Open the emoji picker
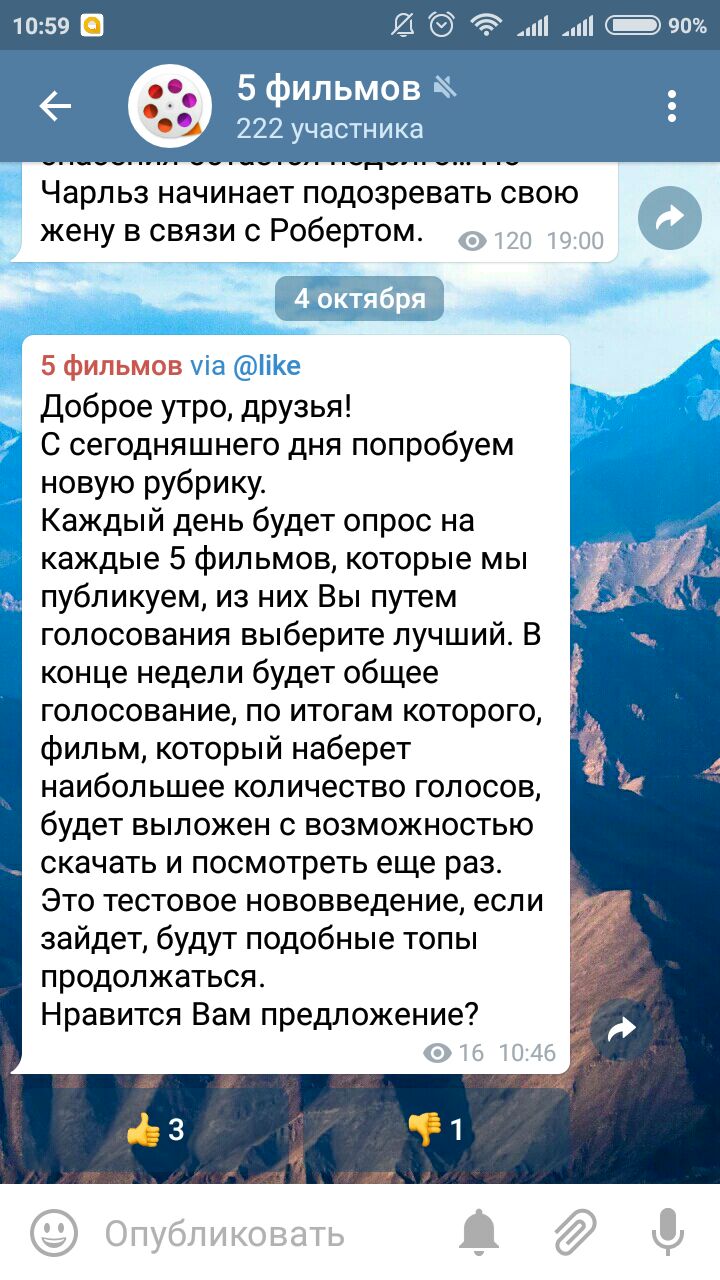The width and height of the screenshot is (720, 1280). coord(54,1233)
